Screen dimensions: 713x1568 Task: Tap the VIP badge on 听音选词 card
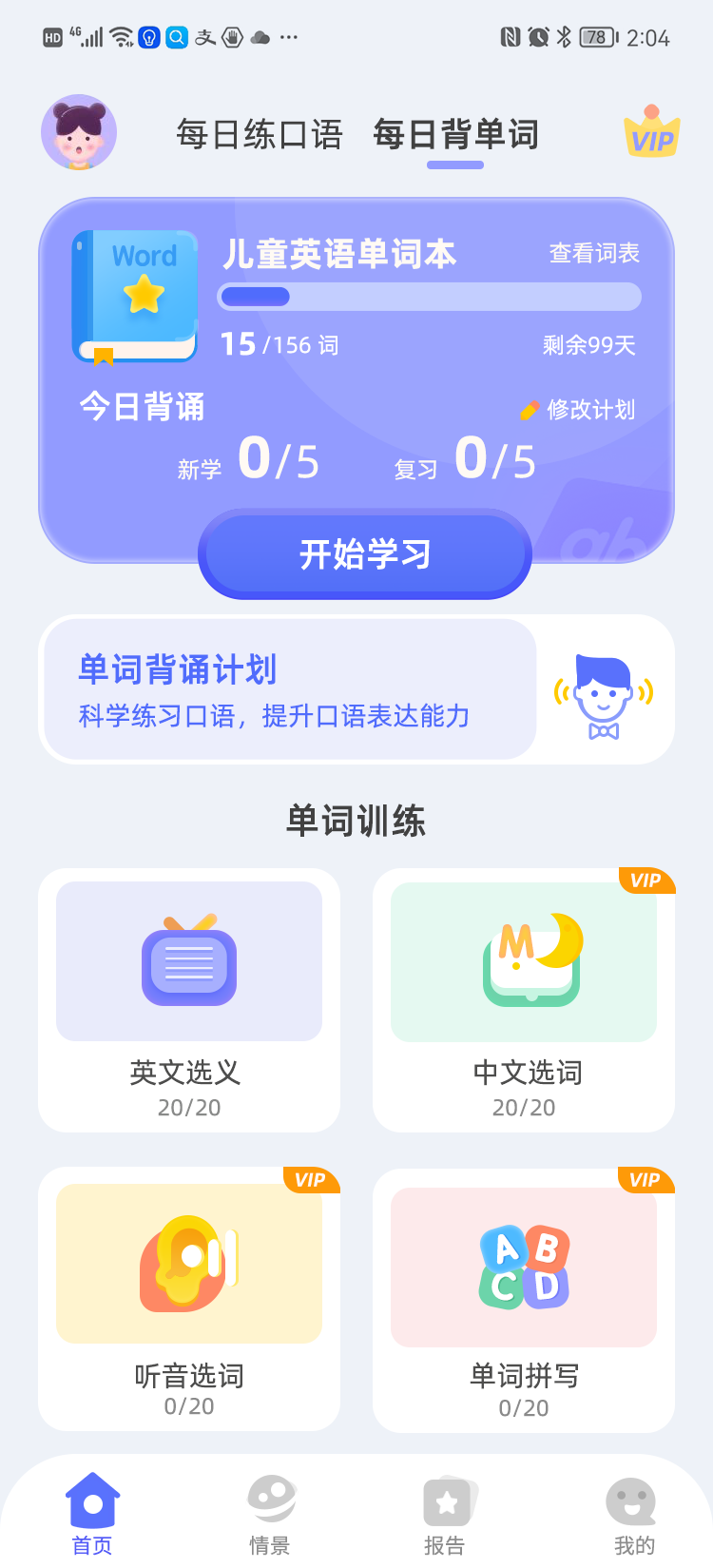click(x=313, y=1180)
